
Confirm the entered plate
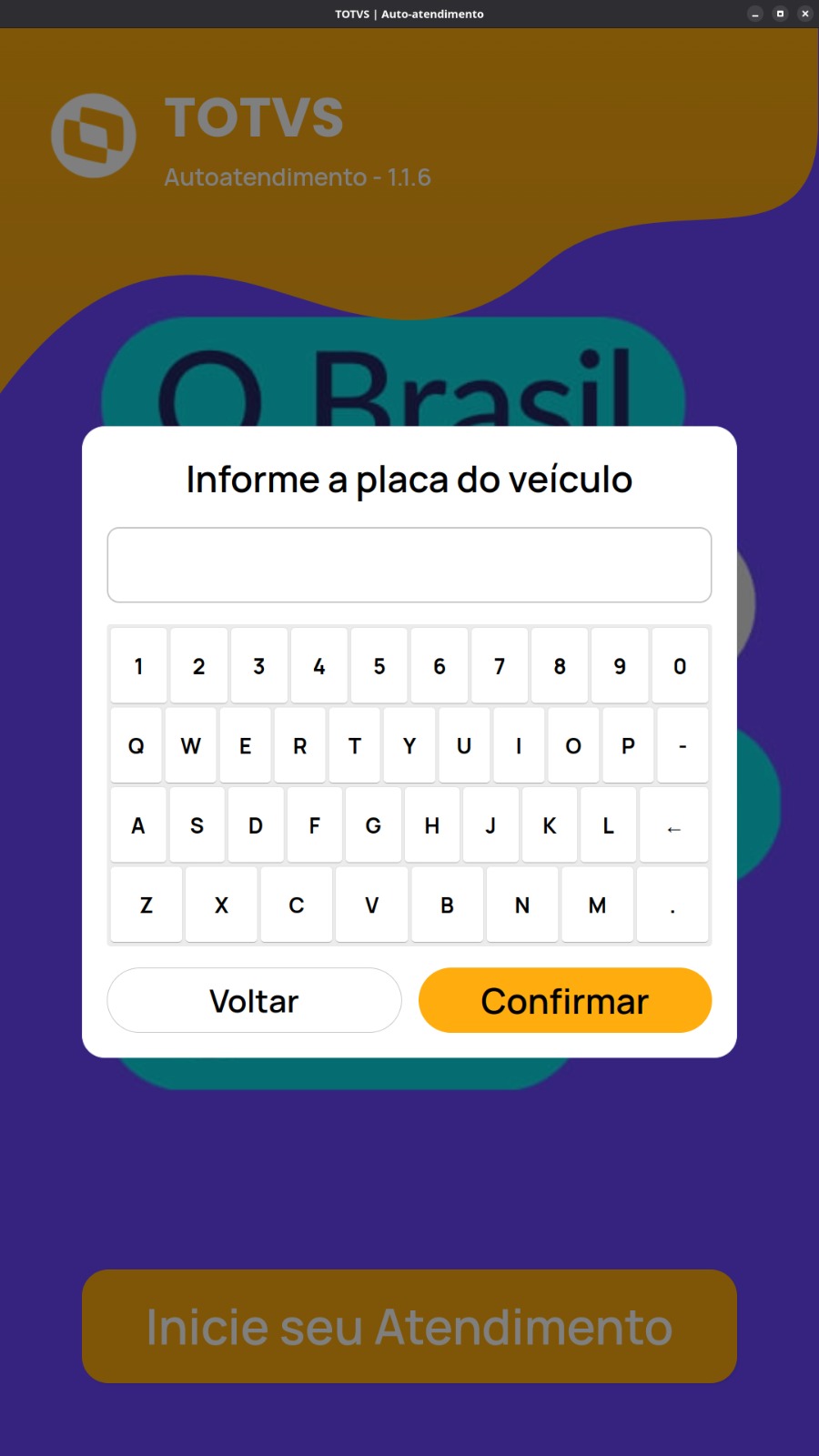click(564, 1000)
